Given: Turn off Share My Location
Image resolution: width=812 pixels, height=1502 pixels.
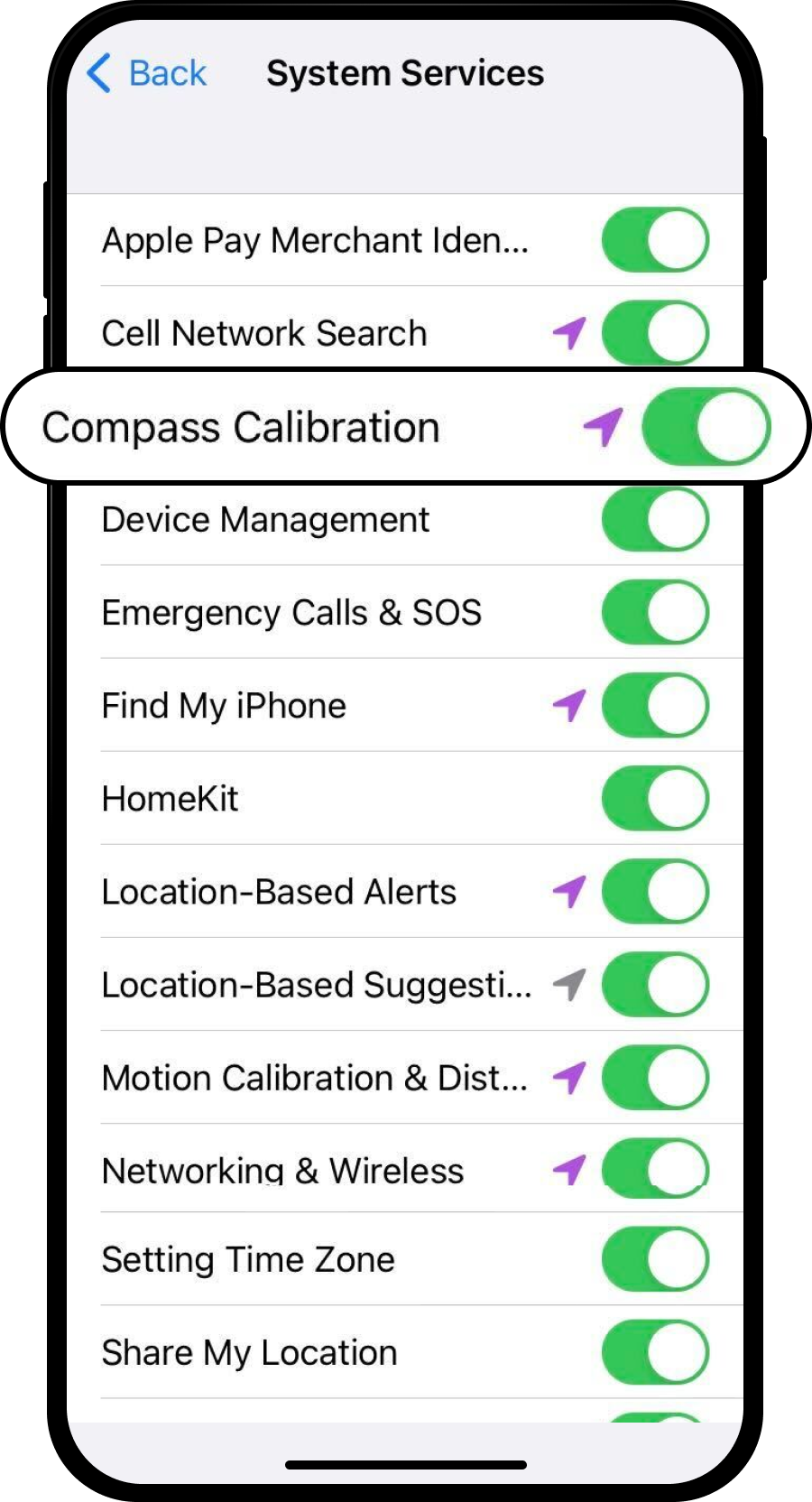Looking at the screenshot, I should (x=655, y=1352).
